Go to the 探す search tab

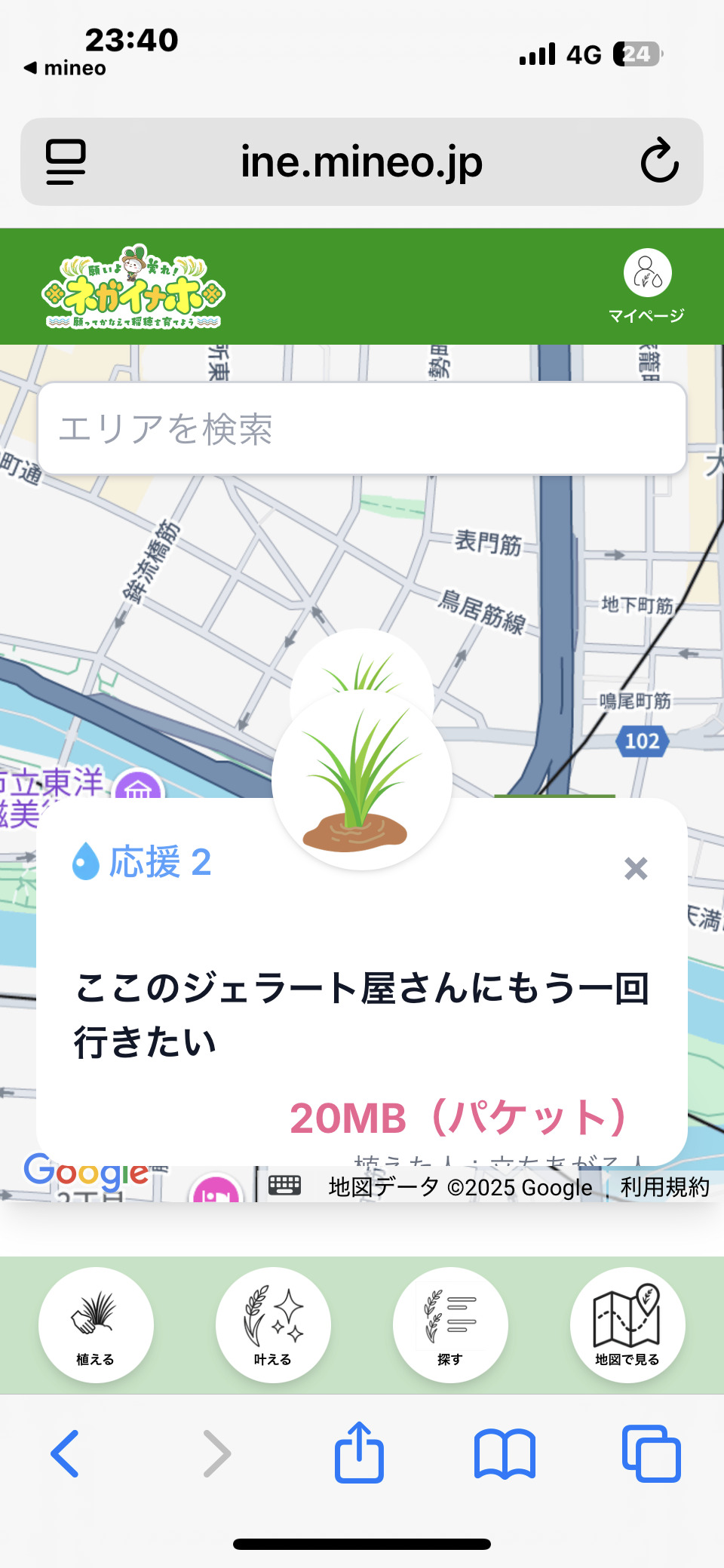[450, 1324]
